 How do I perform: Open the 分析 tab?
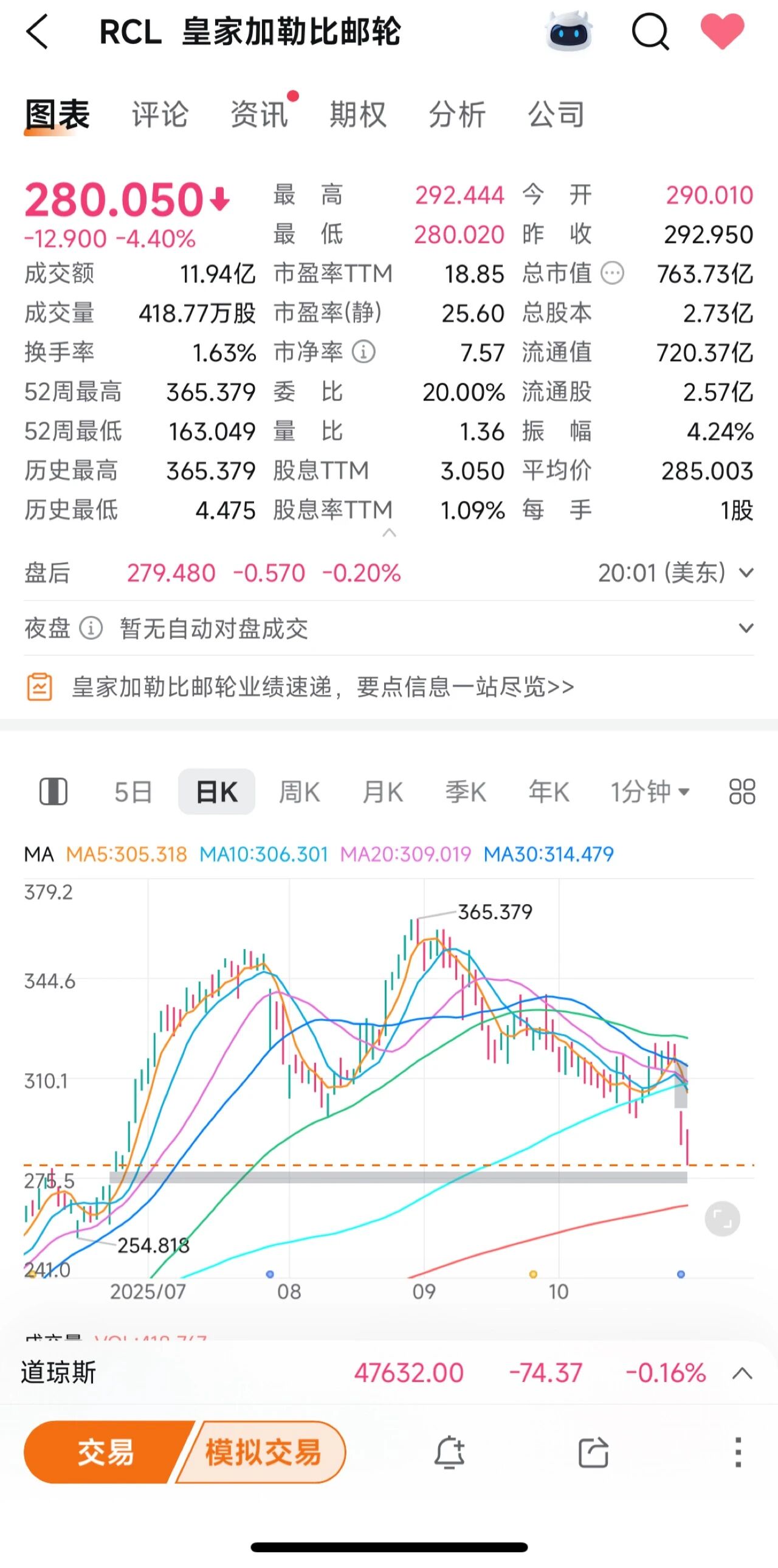coord(457,114)
